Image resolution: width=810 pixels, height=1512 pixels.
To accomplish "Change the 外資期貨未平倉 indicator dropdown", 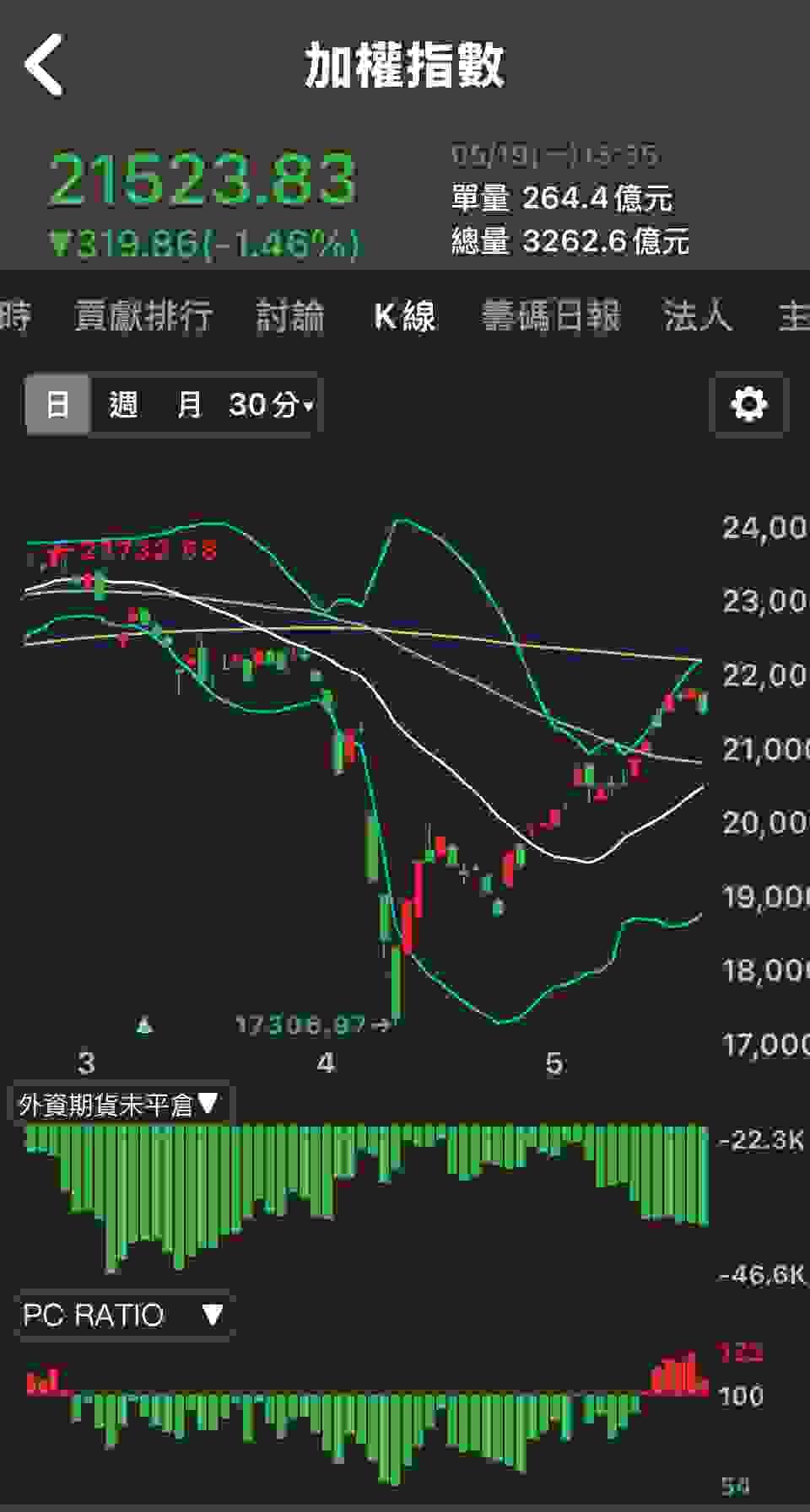I will pyautogui.click(x=119, y=1104).
